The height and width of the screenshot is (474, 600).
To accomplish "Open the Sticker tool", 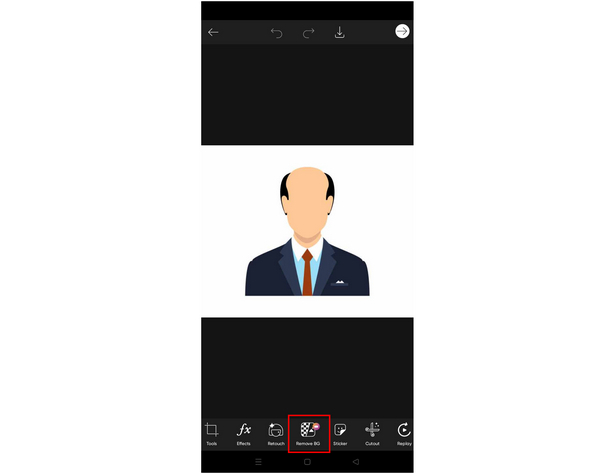I will 340,432.
